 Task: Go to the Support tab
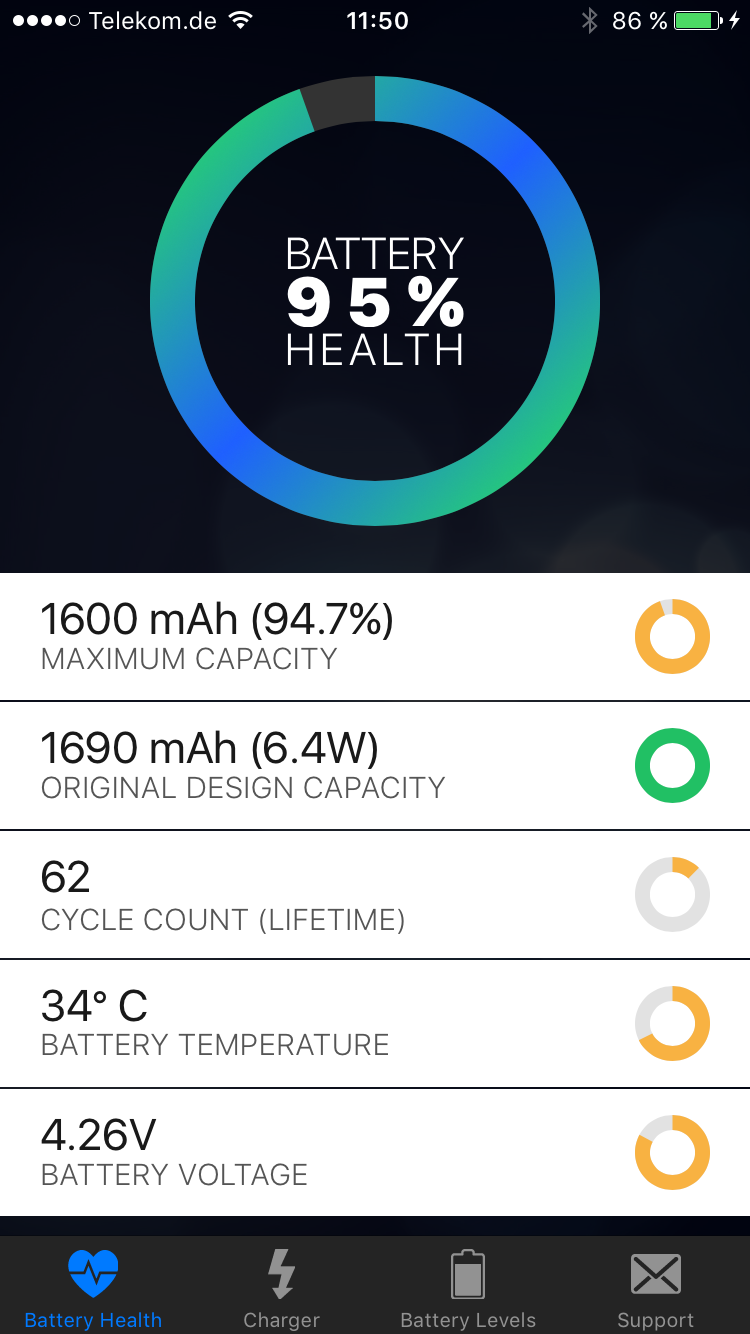(656, 1288)
